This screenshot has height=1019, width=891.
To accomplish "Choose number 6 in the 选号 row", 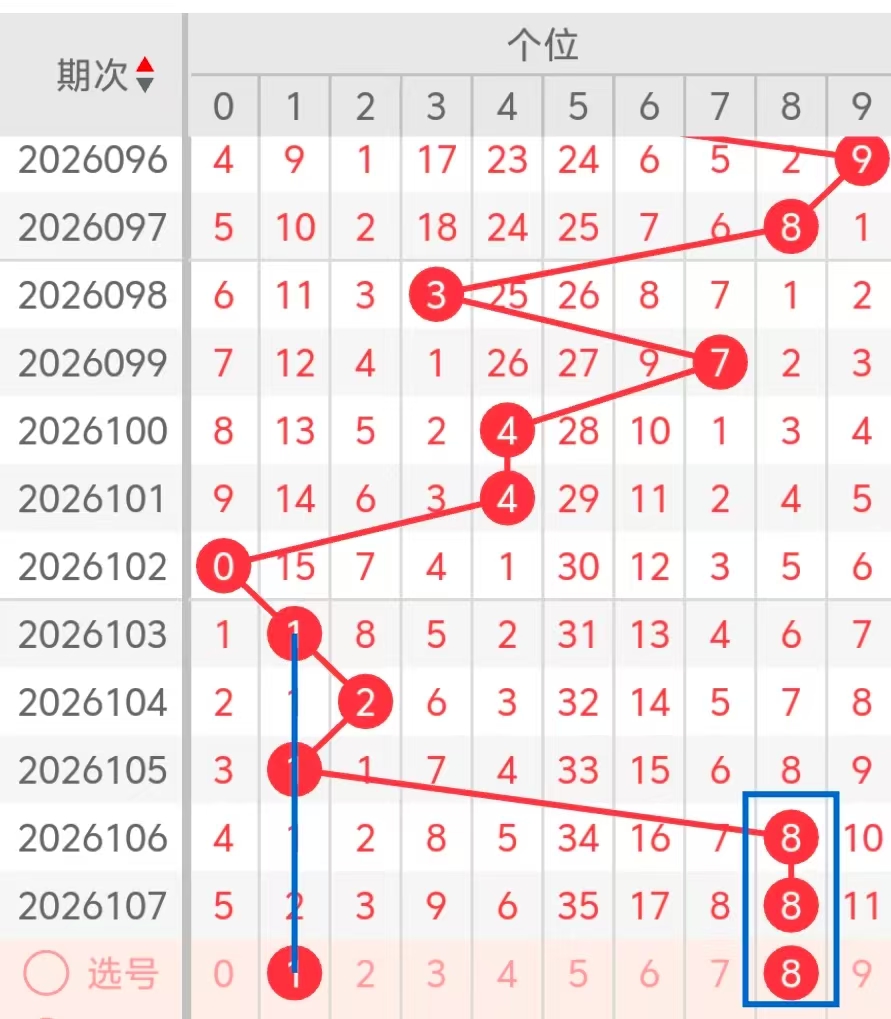I will (x=649, y=973).
